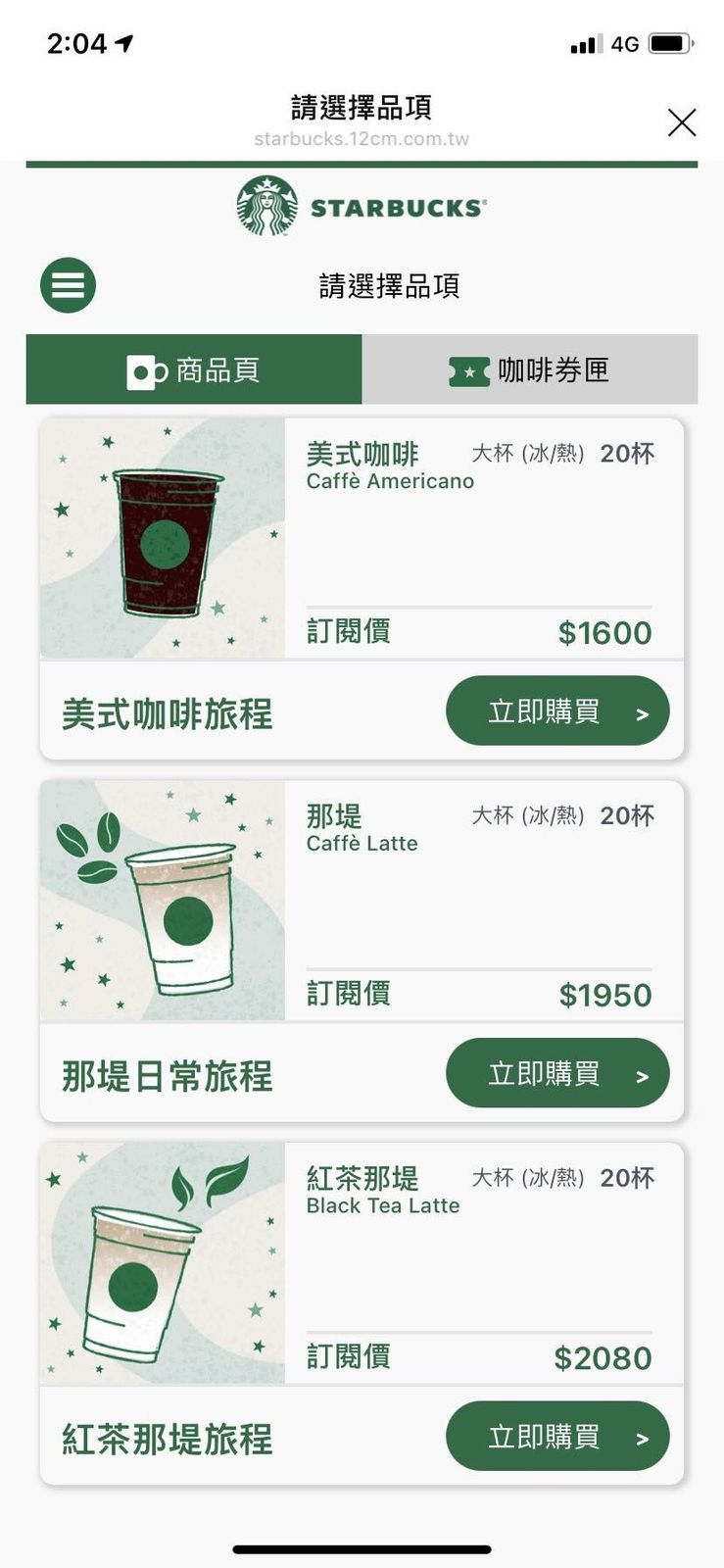Open the green hamburger menu

68,285
